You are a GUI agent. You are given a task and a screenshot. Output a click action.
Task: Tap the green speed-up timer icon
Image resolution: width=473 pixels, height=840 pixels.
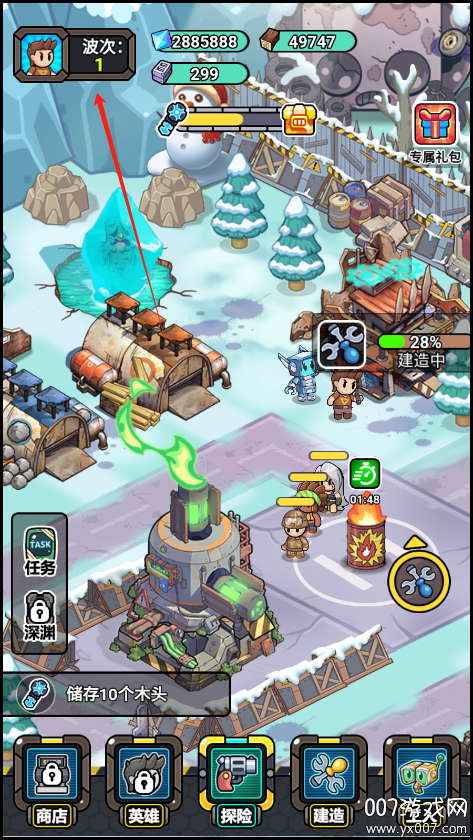click(365, 473)
